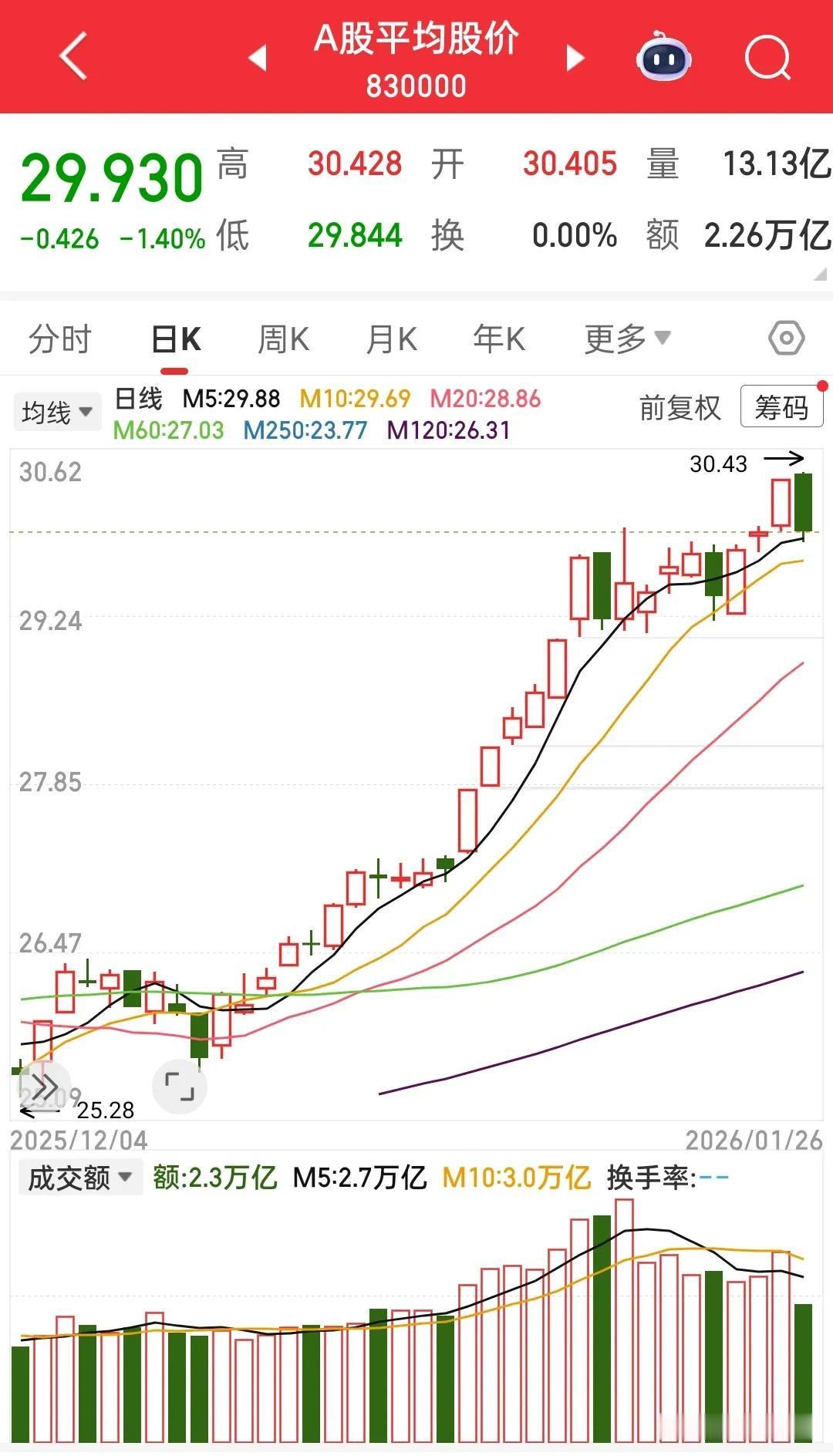Viewport: 833px width, 1456px height.
Task: Tap the fullscreen chart icon
Action: click(x=180, y=1085)
